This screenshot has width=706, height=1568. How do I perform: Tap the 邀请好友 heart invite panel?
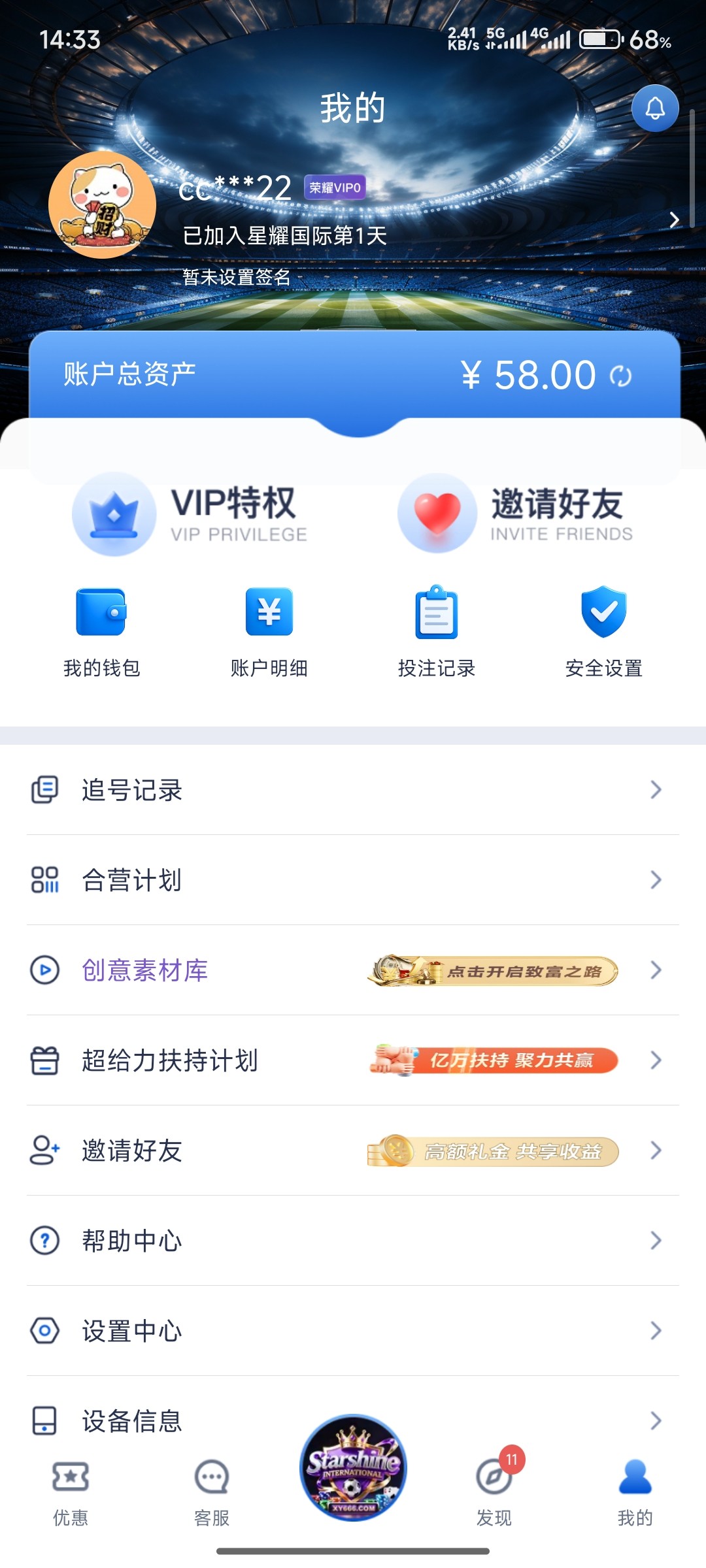[x=516, y=514]
